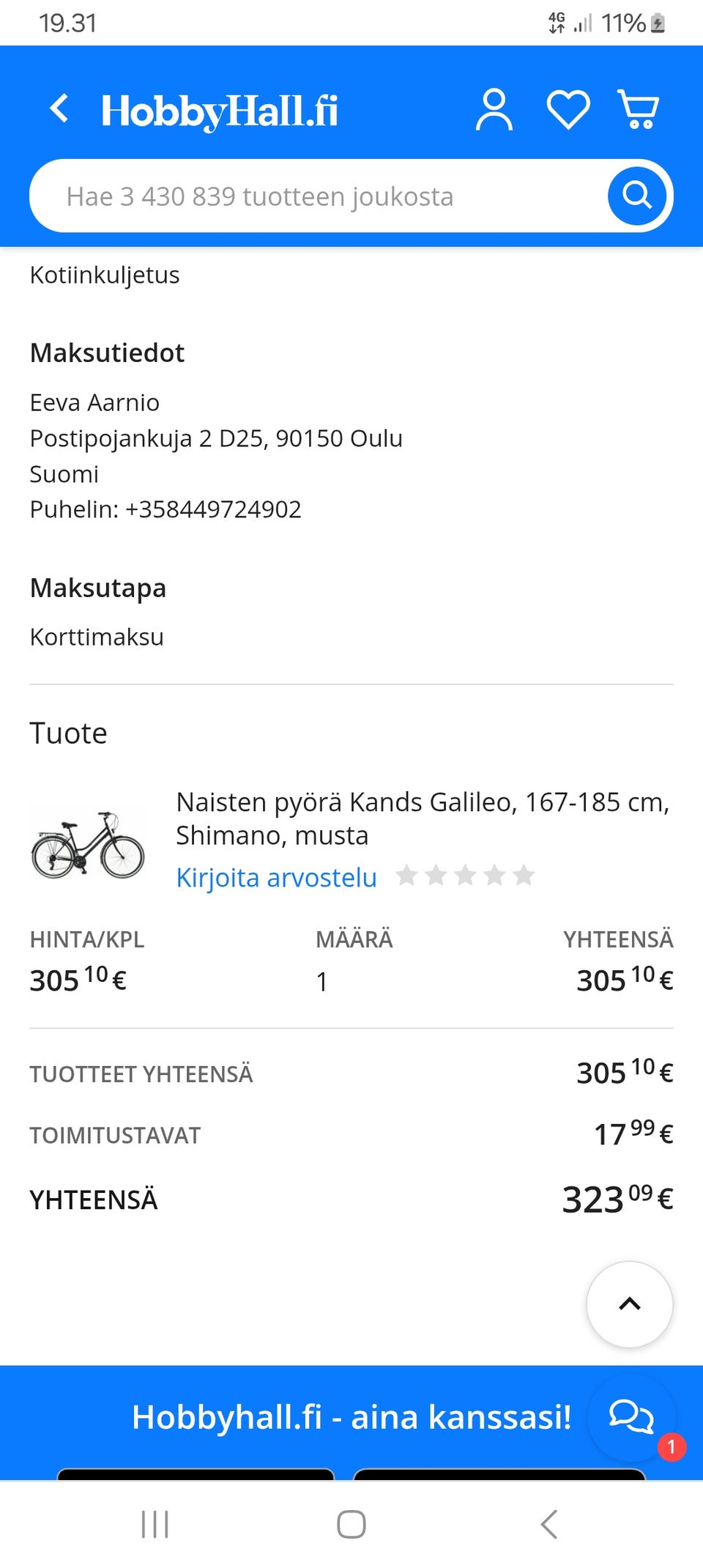Click the search magnifier icon
This screenshot has height=1568, width=703.
click(x=636, y=196)
